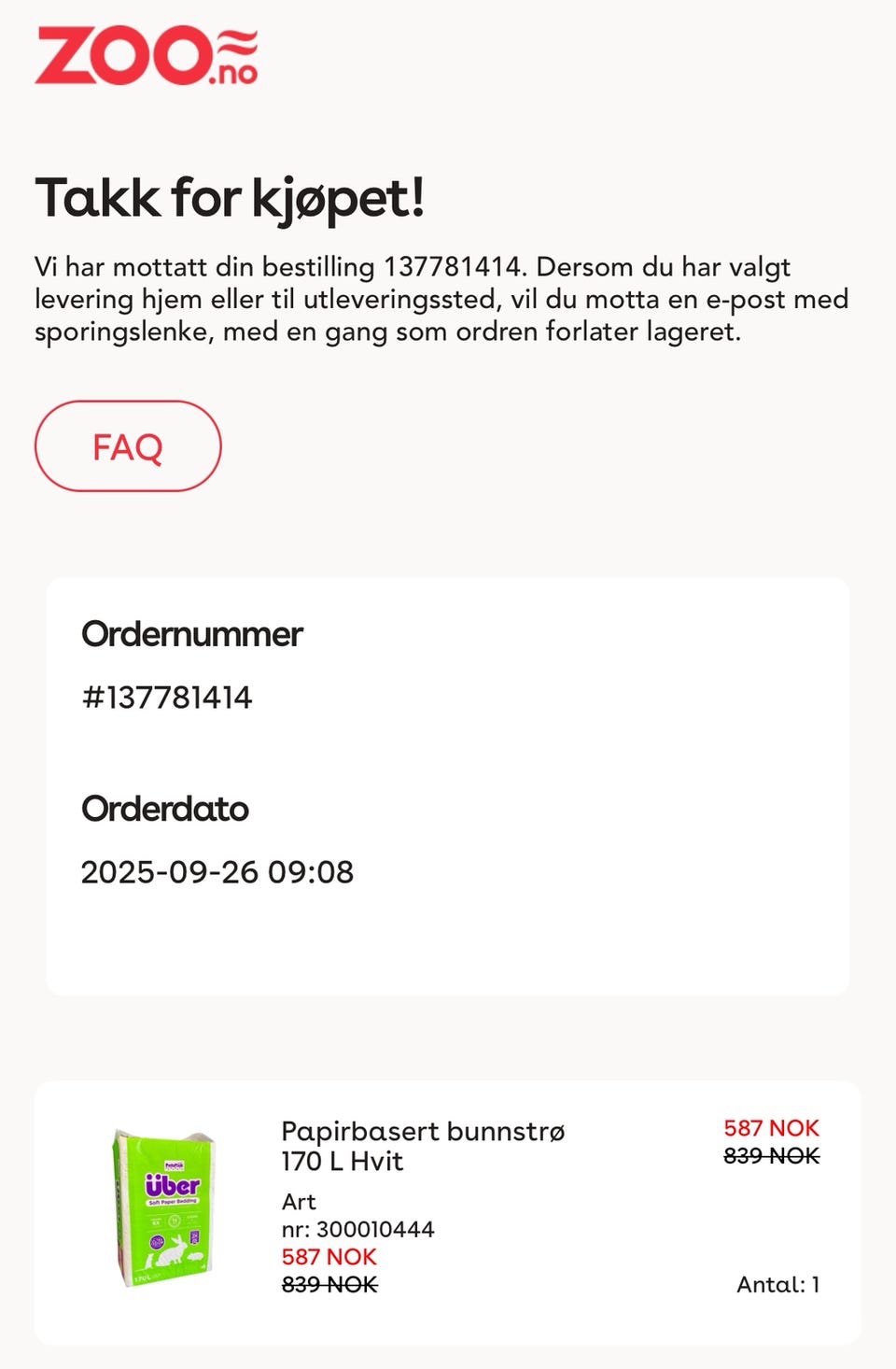Click the Ordernummer heading
The width and height of the screenshot is (896, 1369).
(192, 635)
